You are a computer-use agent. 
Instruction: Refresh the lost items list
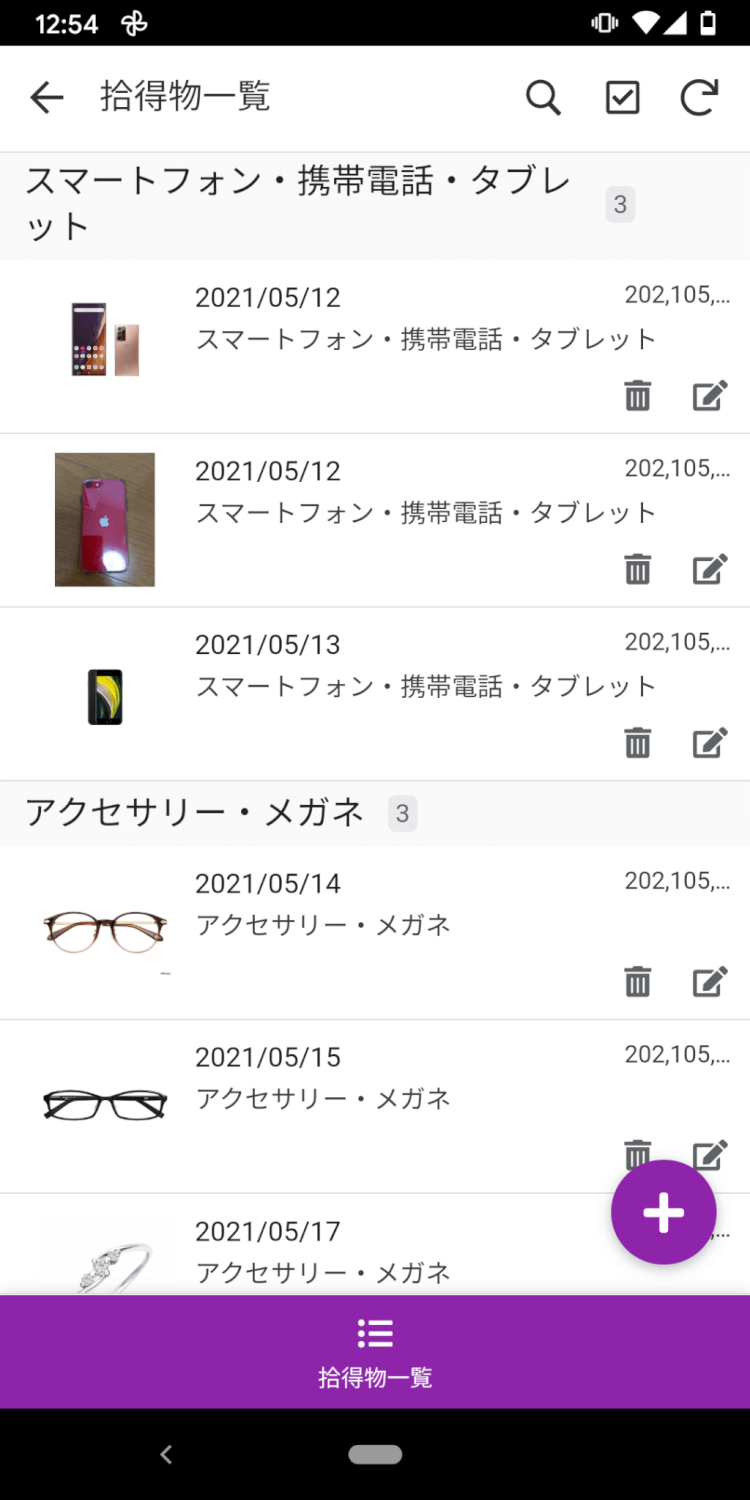point(699,97)
